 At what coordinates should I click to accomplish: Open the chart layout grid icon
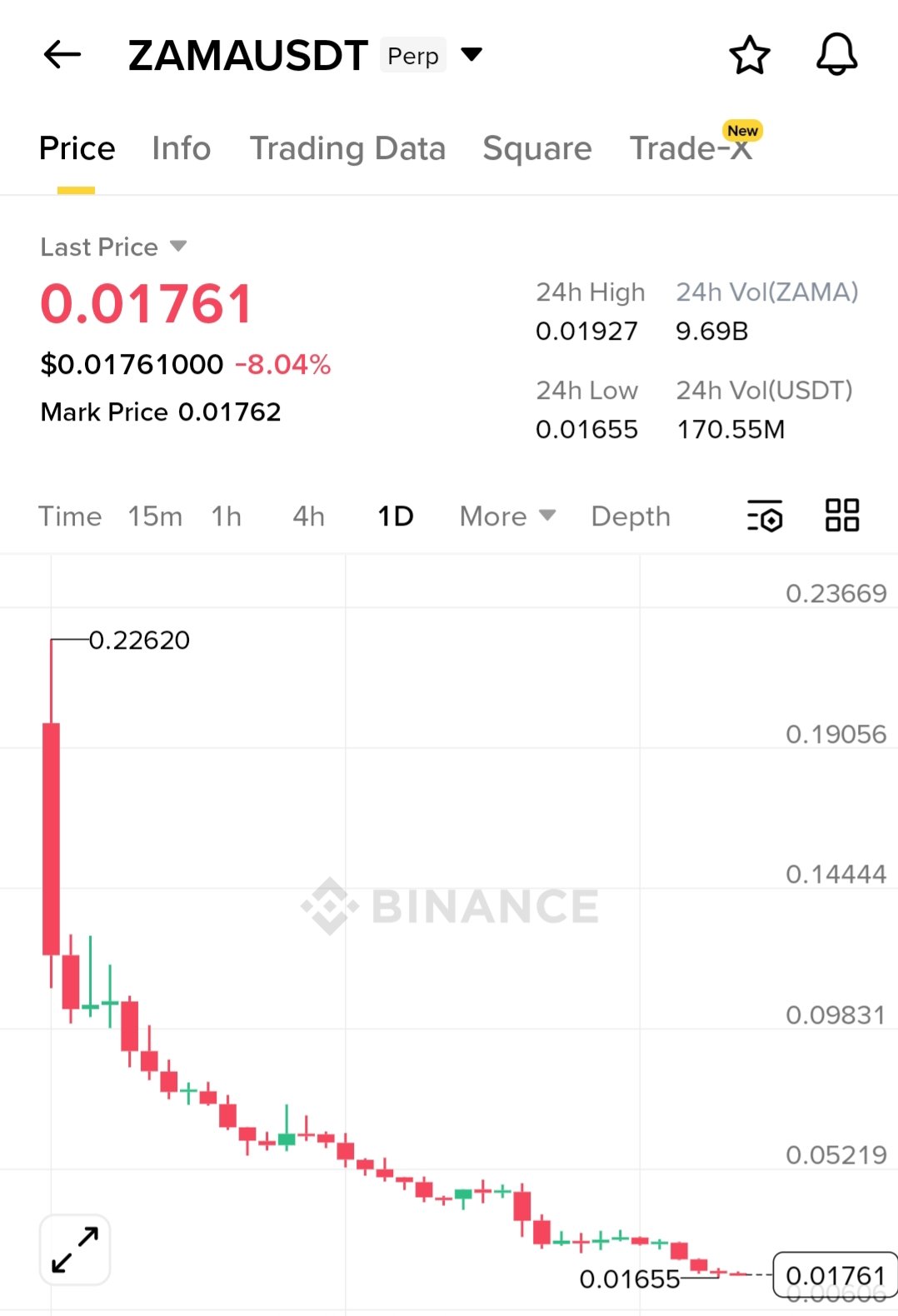[842, 516]
